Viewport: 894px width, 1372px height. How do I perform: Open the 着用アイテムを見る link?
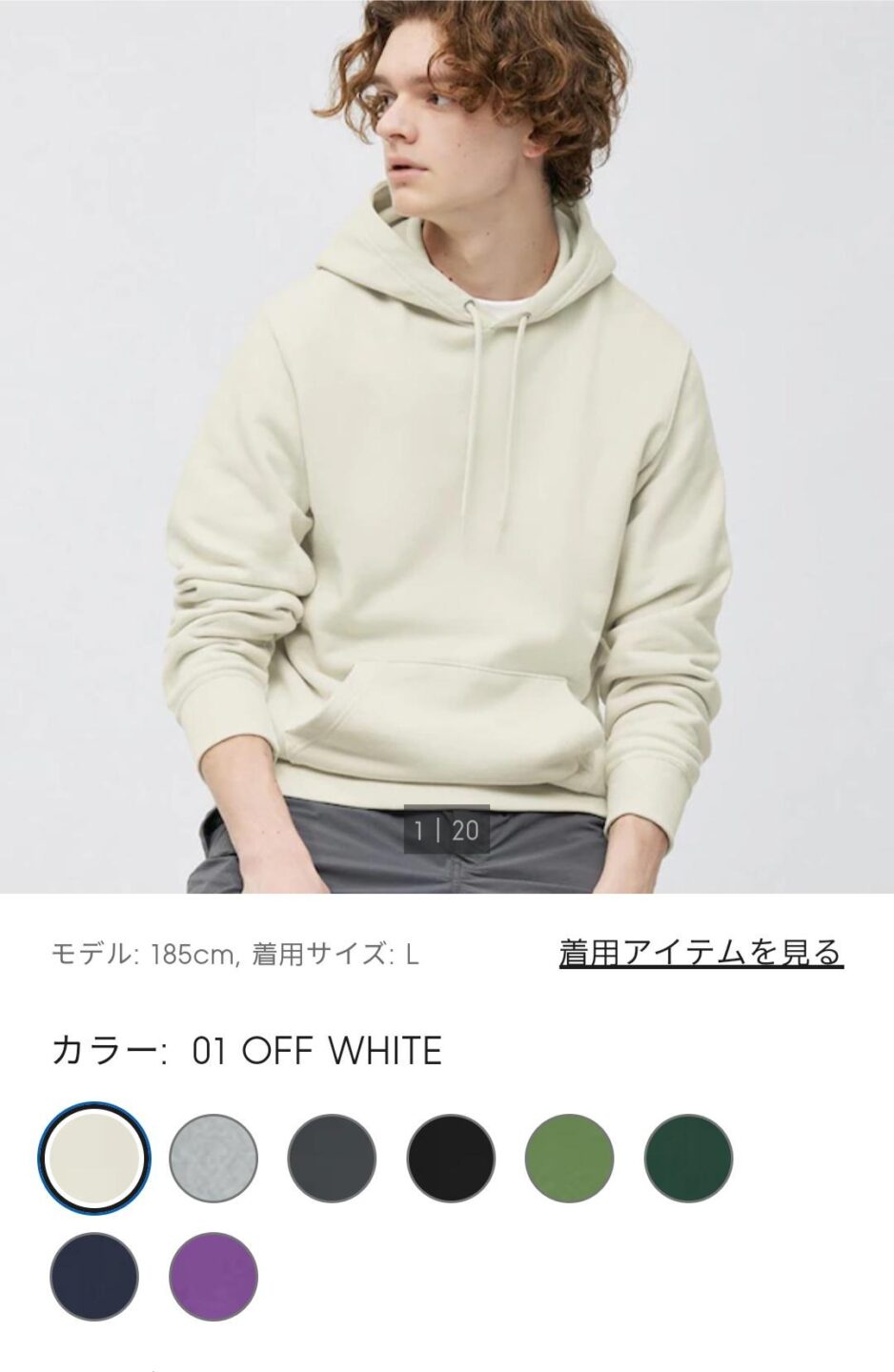(x=701, y=953)
